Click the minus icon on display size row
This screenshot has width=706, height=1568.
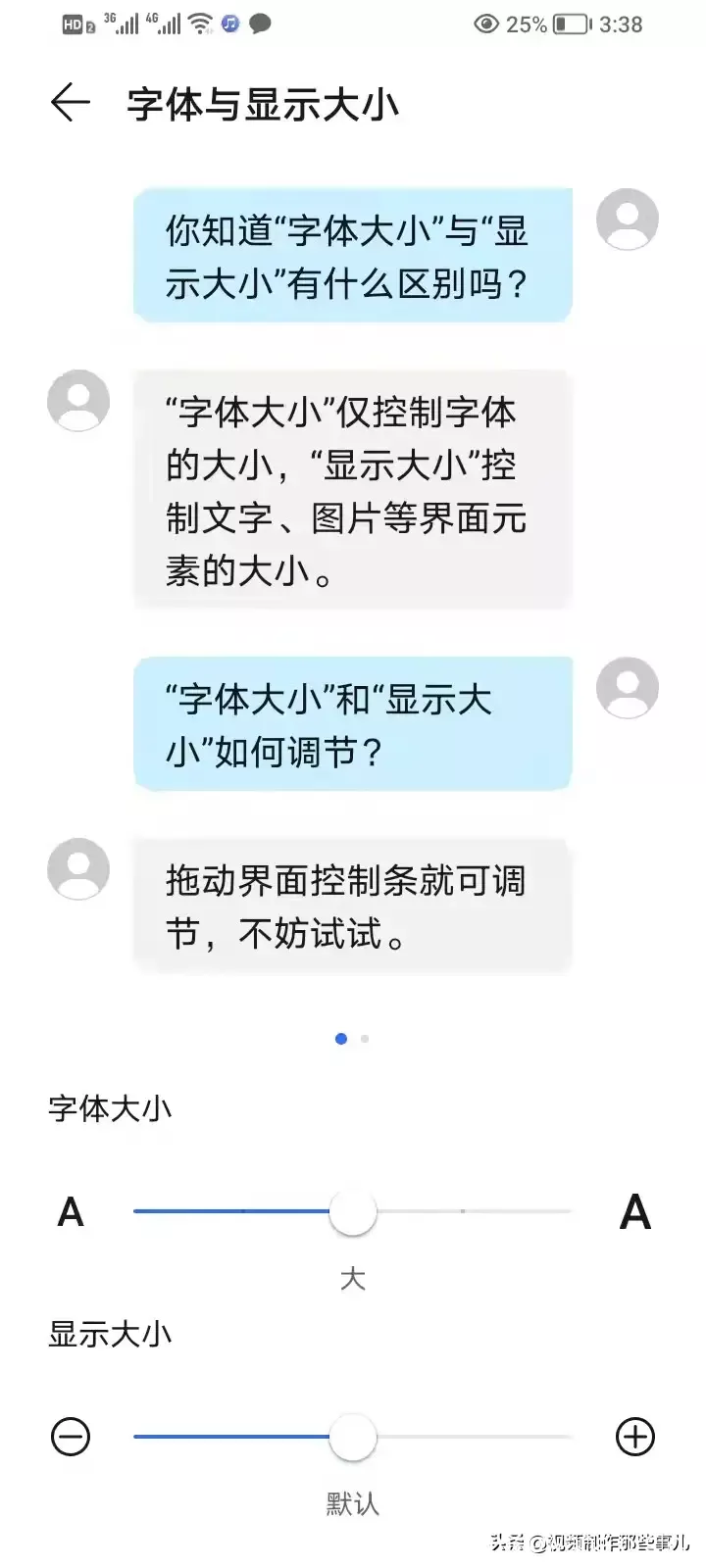tap(70, 1438)
